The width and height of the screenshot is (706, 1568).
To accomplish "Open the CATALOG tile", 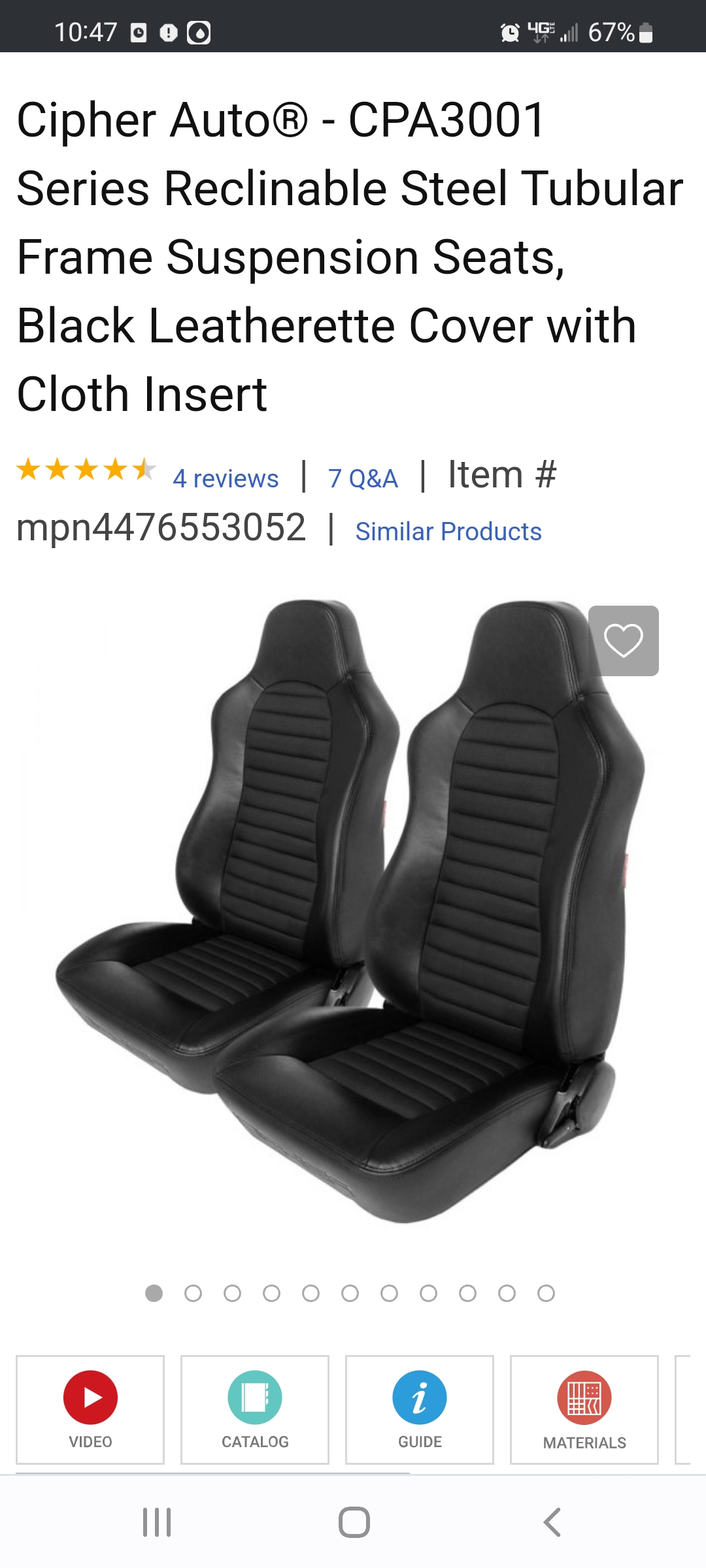I will (x=255, y=1409).
